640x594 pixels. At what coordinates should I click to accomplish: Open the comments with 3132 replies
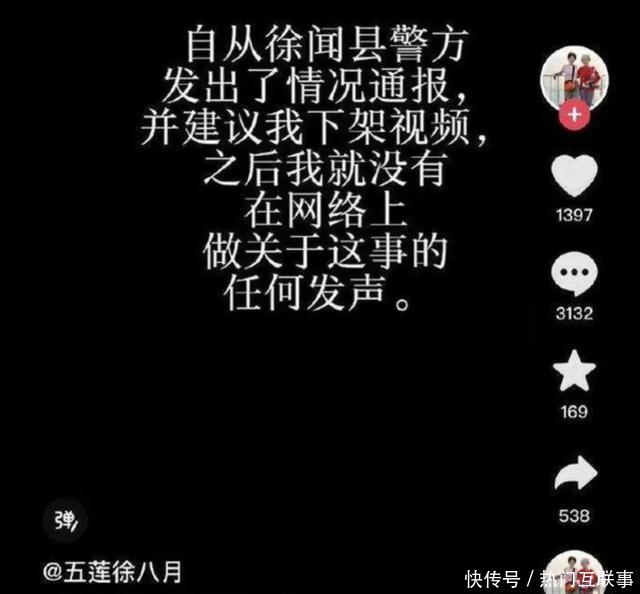(x=574, y=274)
